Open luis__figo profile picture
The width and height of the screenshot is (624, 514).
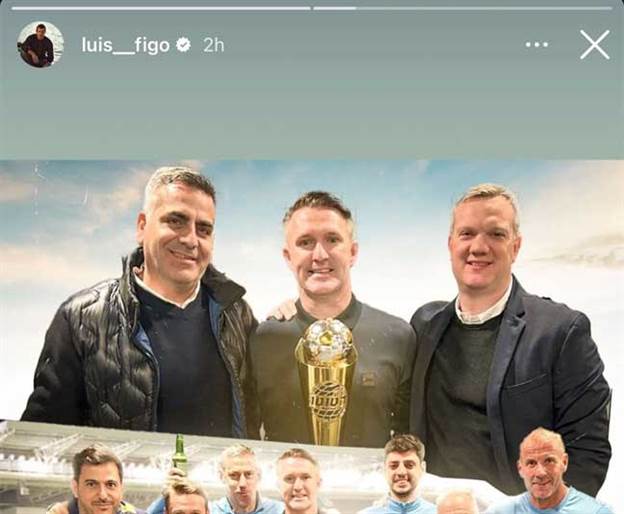pos(40,44)
